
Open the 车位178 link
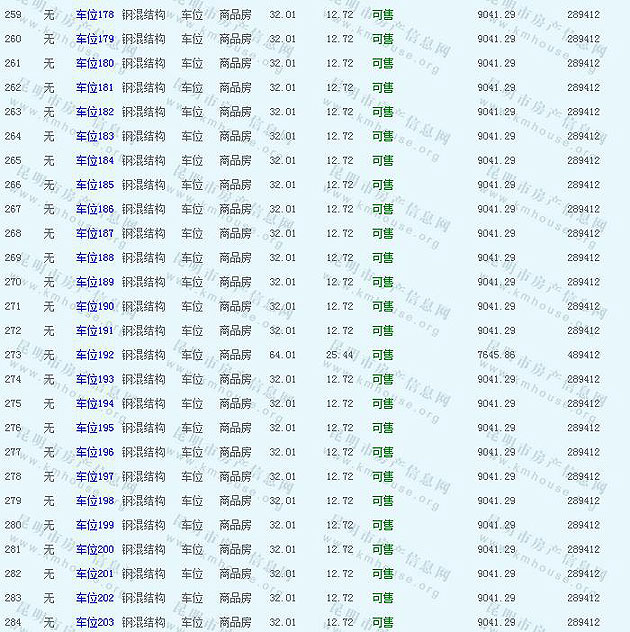point(95,14)
